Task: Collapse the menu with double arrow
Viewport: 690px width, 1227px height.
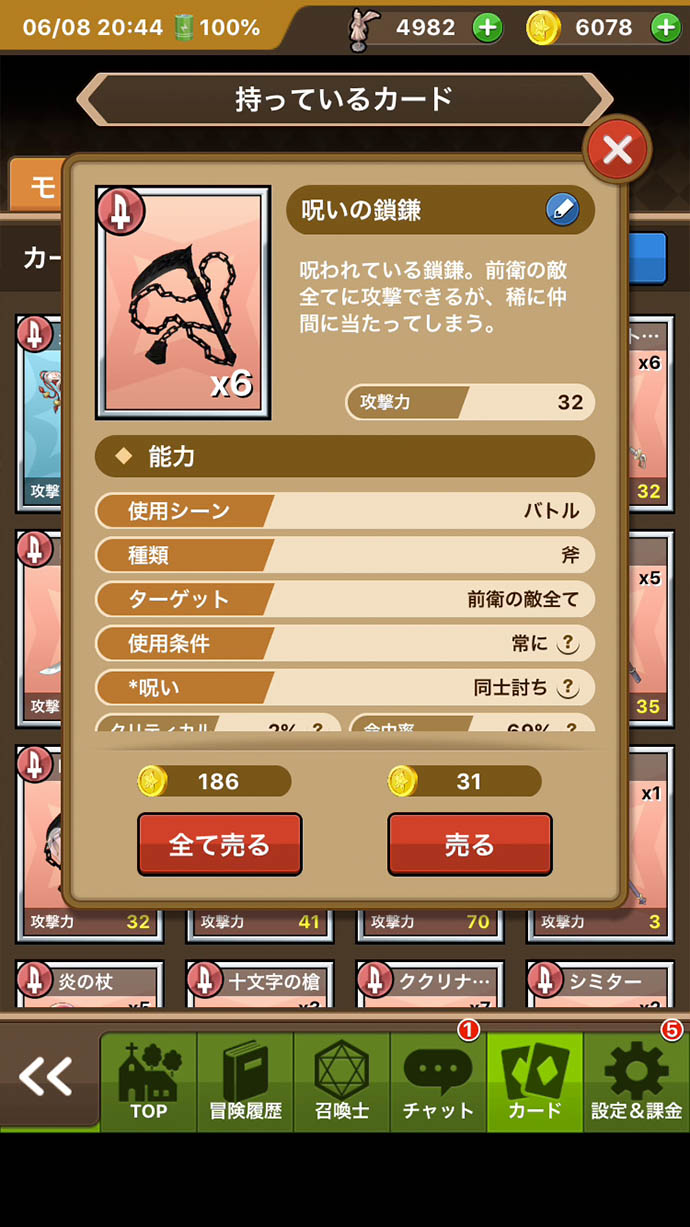Action: 47,1076
